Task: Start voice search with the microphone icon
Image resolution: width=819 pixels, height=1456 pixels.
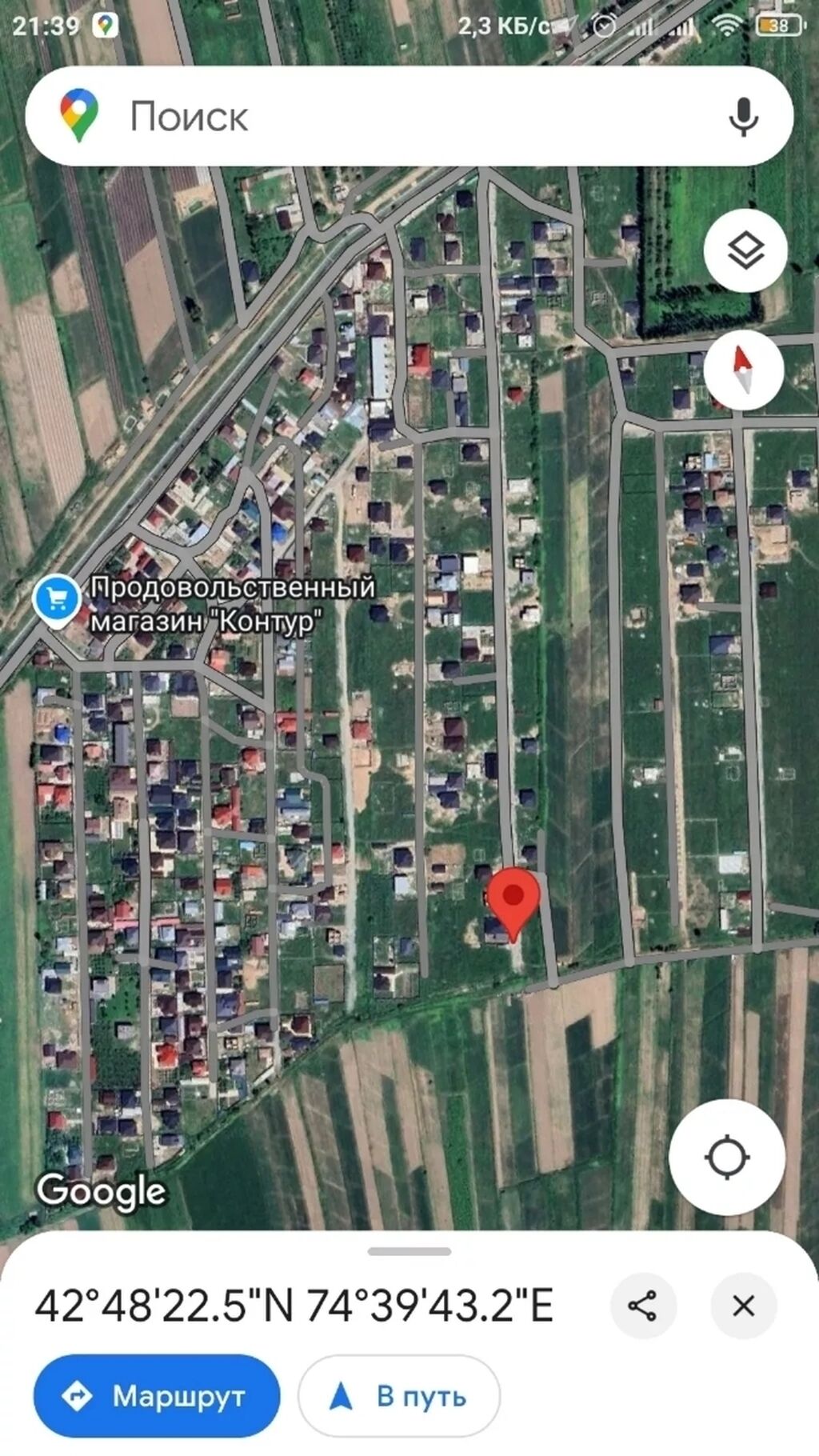Action: tap(744, 117)
